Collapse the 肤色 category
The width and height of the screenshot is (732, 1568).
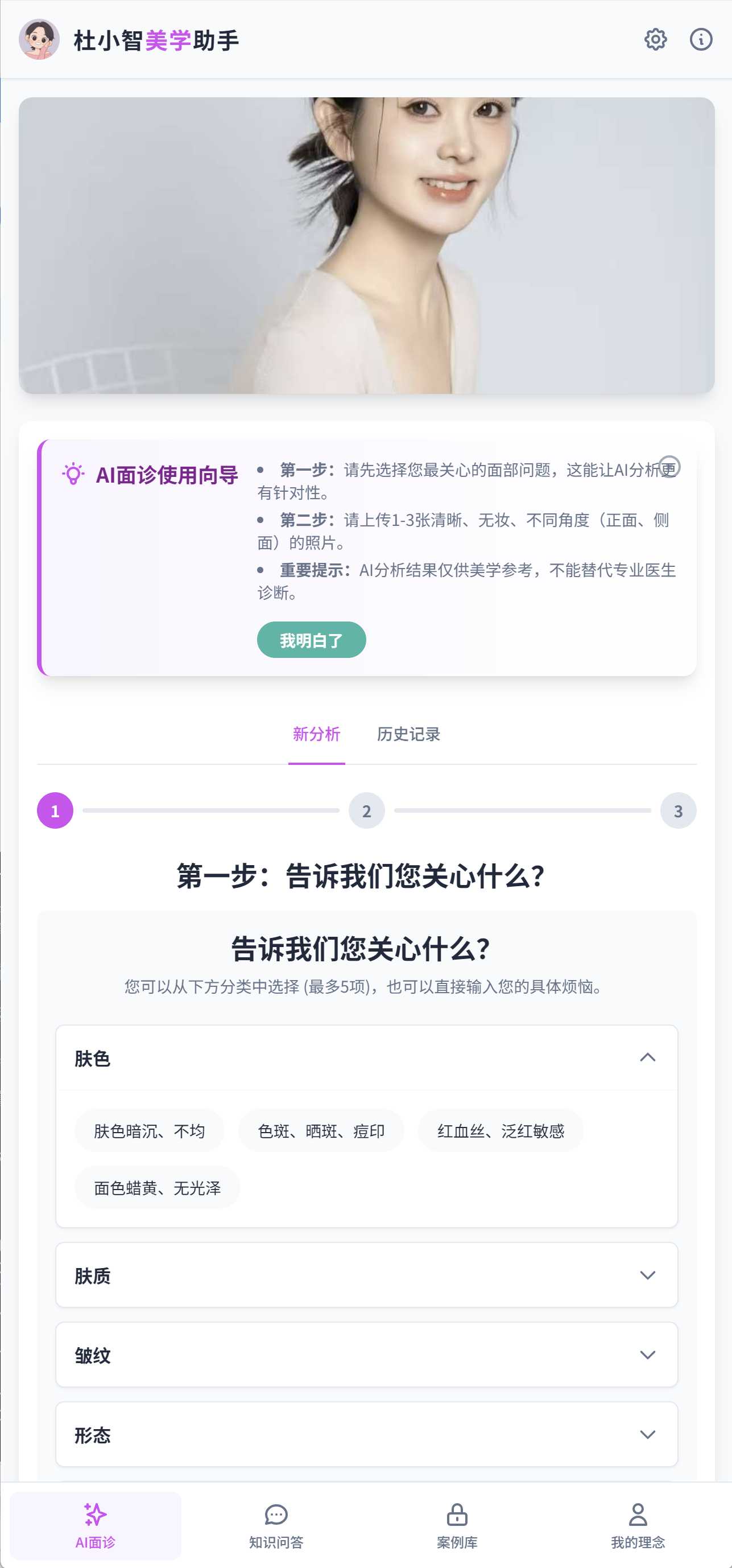tap(647, 1058)
